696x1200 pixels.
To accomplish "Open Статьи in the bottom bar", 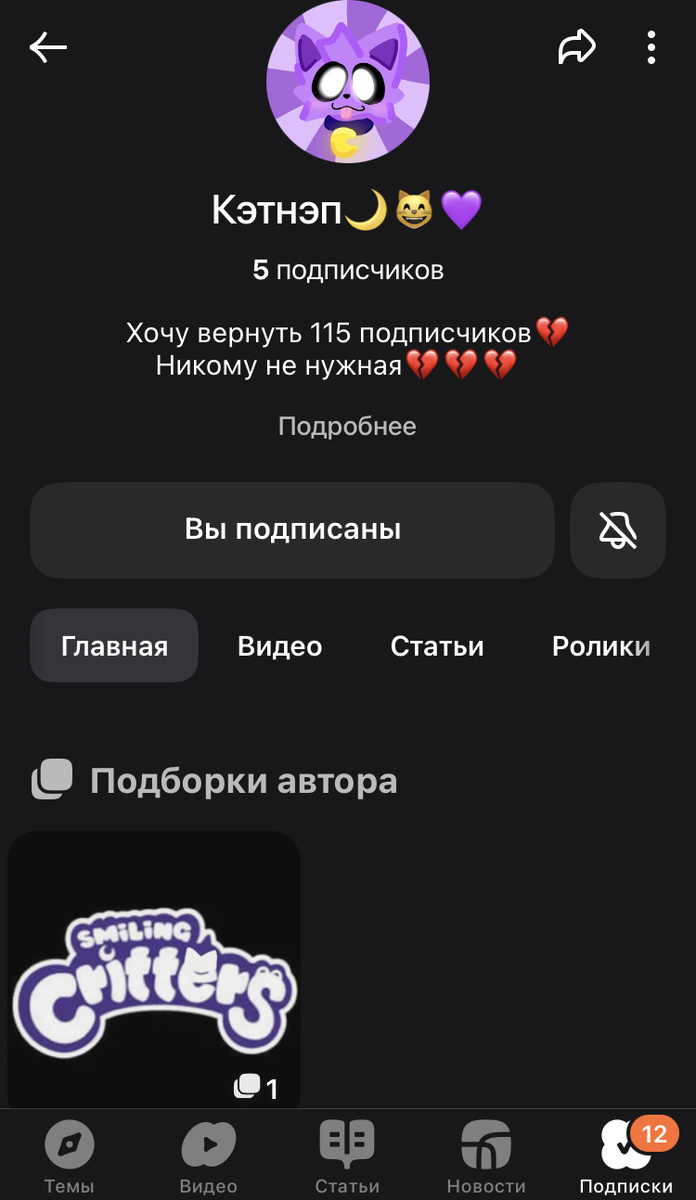I will [347, 1157].
